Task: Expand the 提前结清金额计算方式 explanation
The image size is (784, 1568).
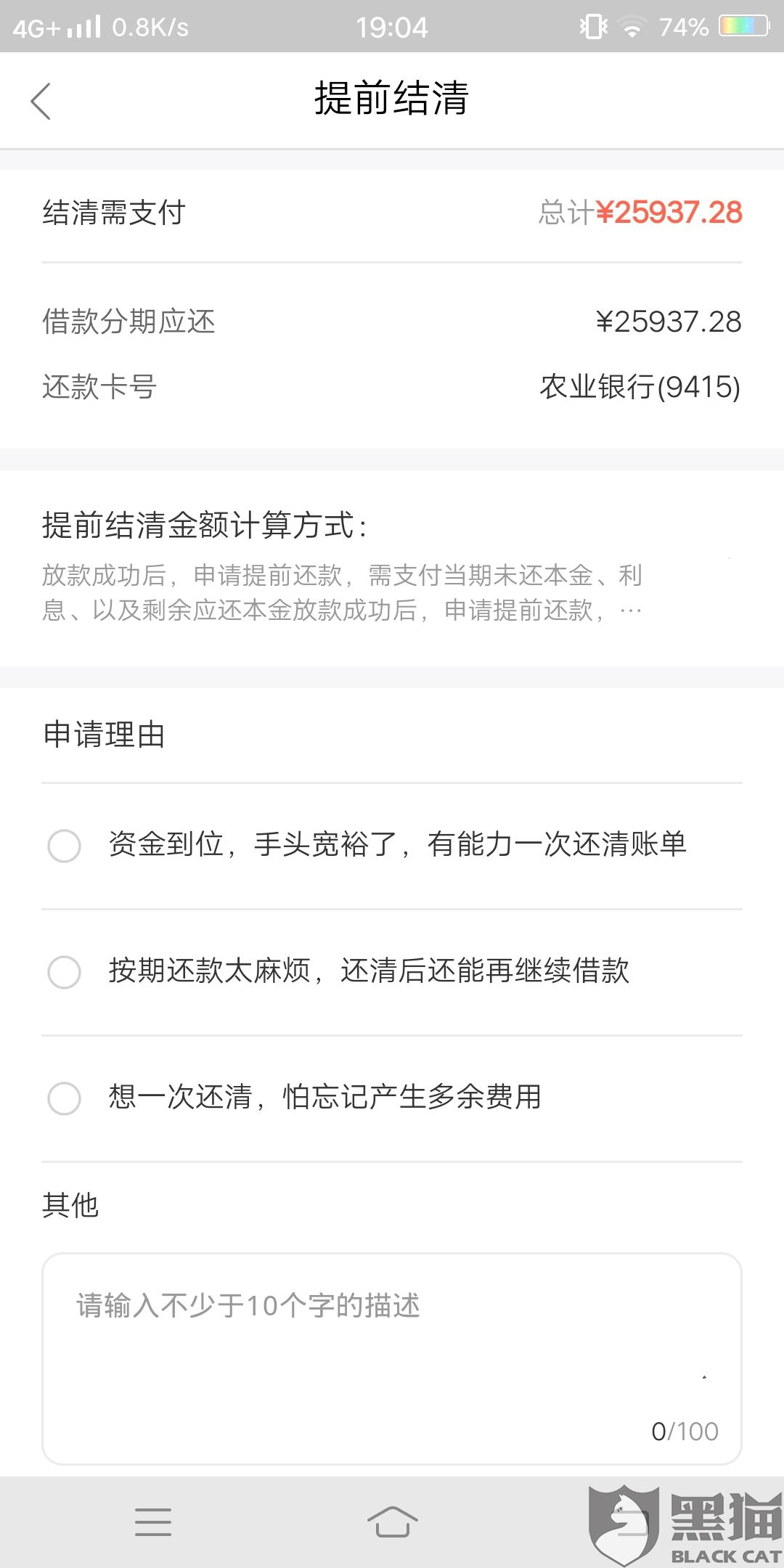Action: click(x=630, y=611)
